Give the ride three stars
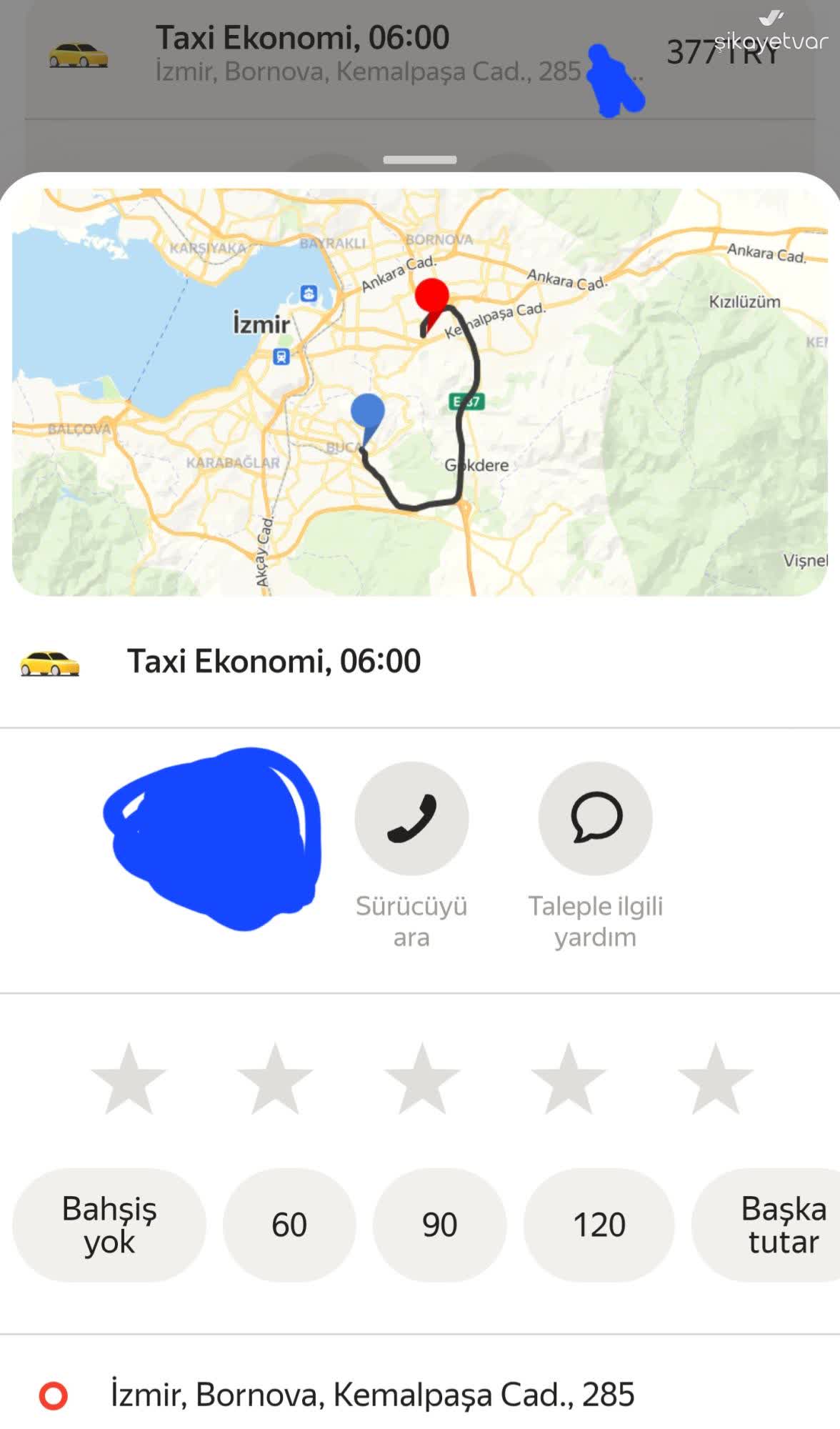 (x=422, y=1079)
